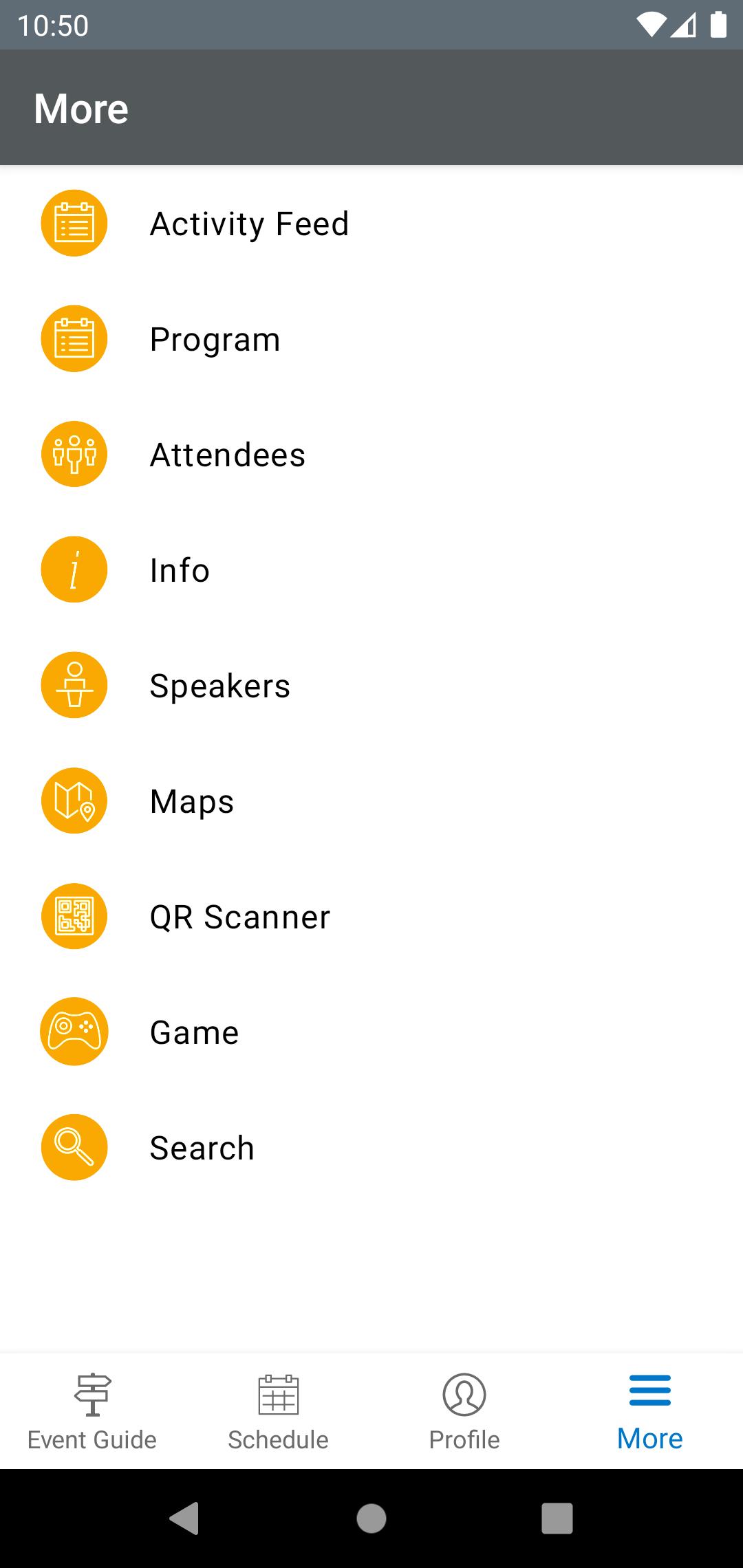Screen dimensions: 743x1568
Task: Open Search from the menu
Action: click(371, 1148)
